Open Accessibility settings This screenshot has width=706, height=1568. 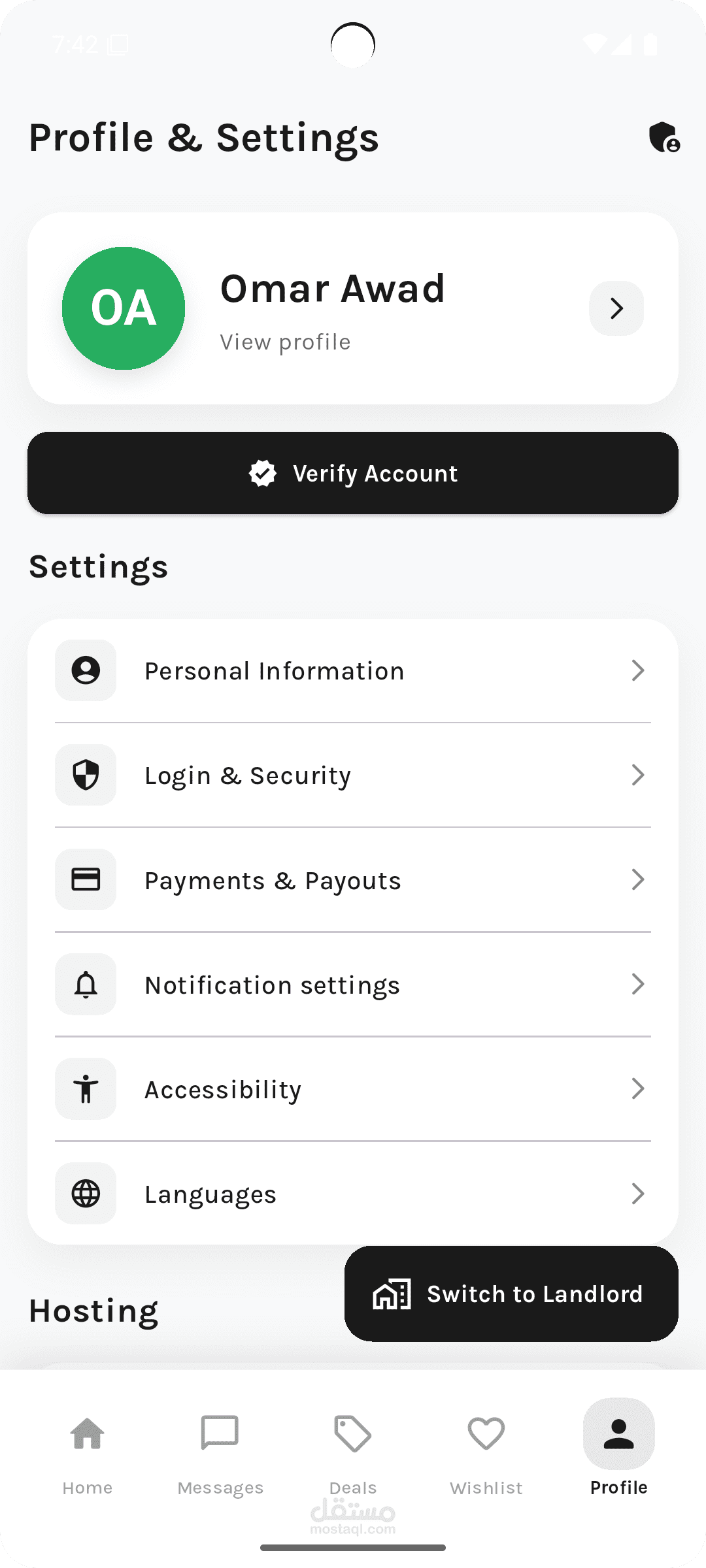353,1088
